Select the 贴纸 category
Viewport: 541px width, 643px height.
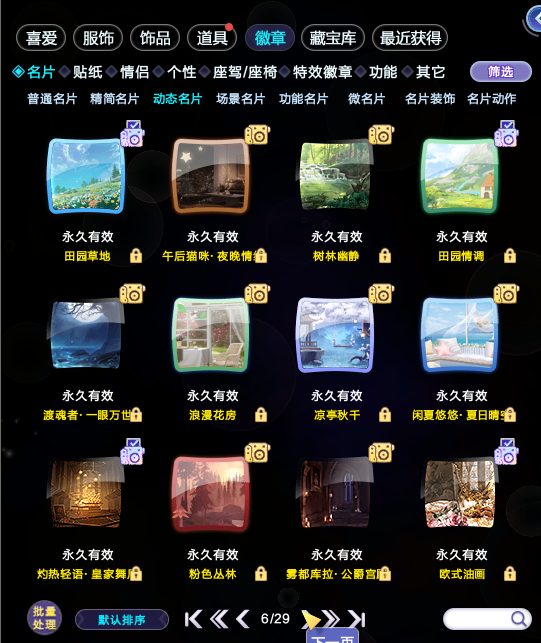pyautogui.click(x=87, y=72)
